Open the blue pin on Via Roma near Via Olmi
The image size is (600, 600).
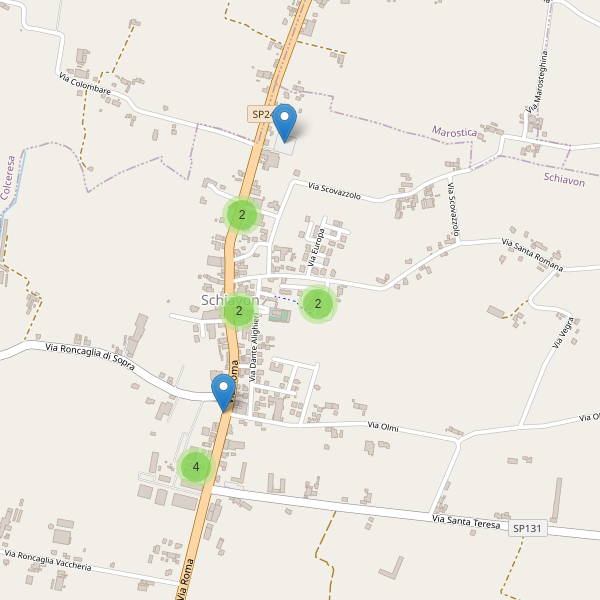(x=223, y=392)
